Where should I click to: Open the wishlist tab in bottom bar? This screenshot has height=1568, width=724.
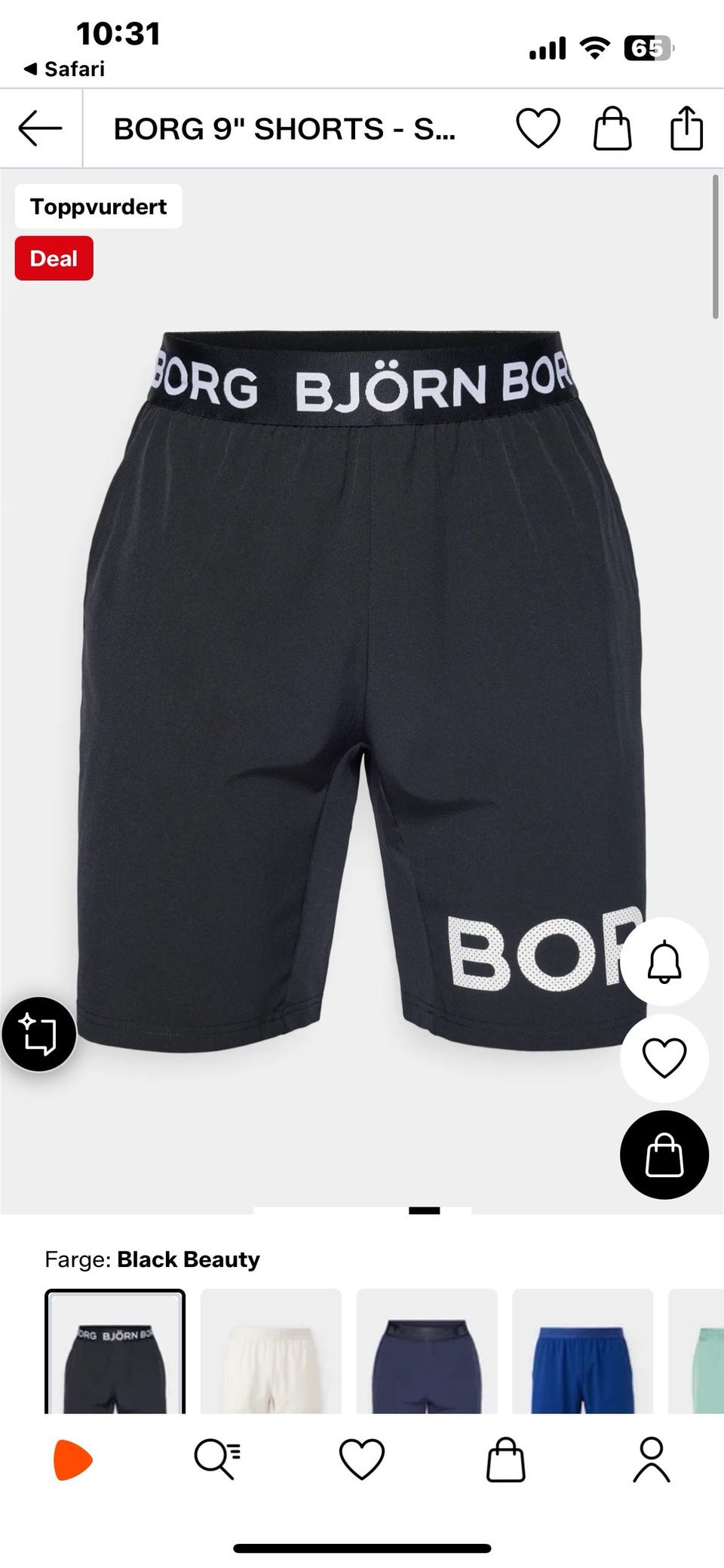[x=362, y=1459]
